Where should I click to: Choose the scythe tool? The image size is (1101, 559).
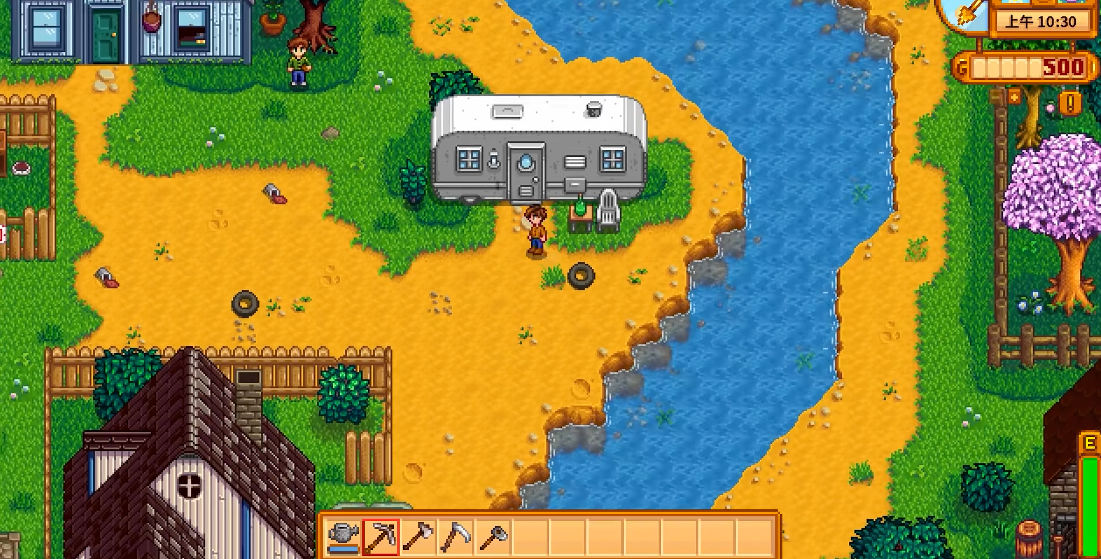455,537
